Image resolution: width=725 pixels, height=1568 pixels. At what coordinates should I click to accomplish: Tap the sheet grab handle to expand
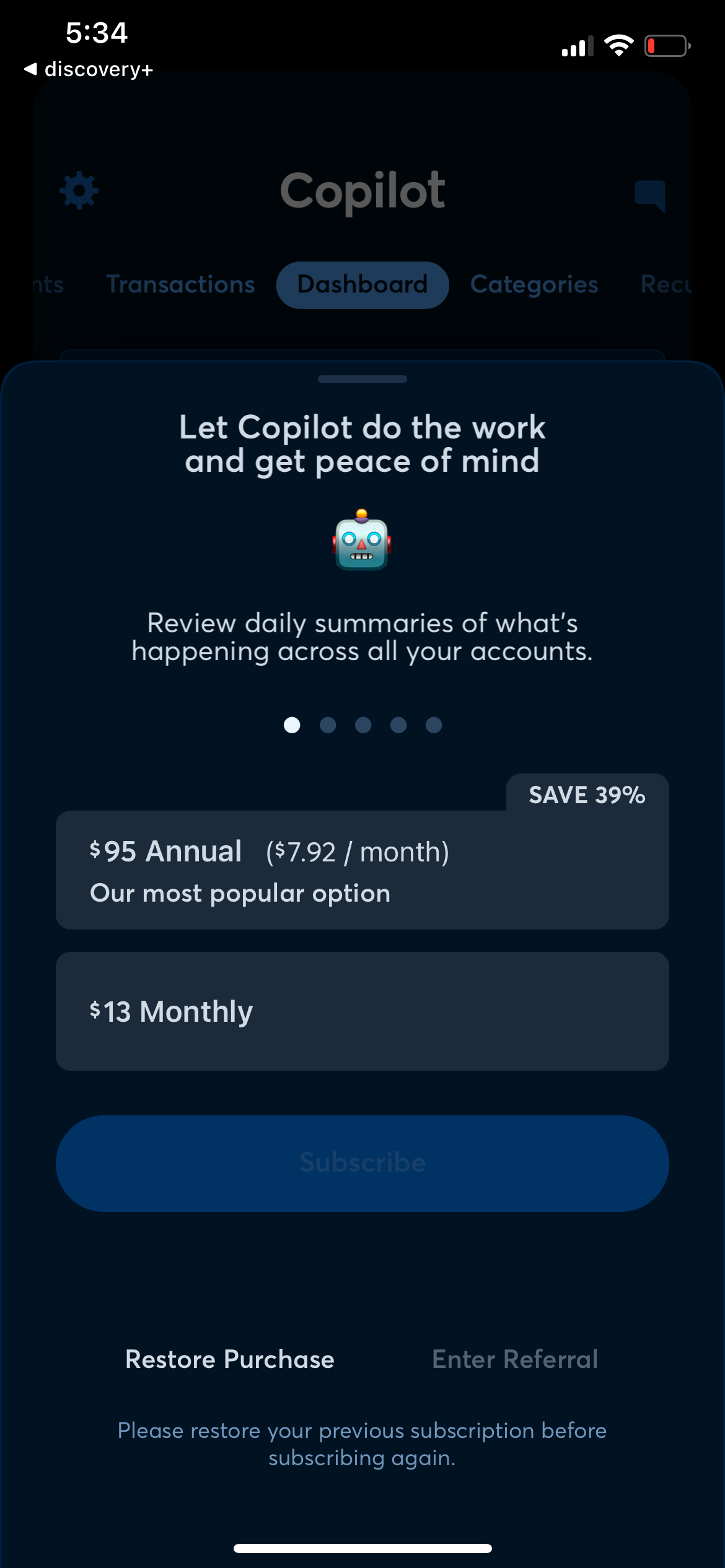(362, 380)
